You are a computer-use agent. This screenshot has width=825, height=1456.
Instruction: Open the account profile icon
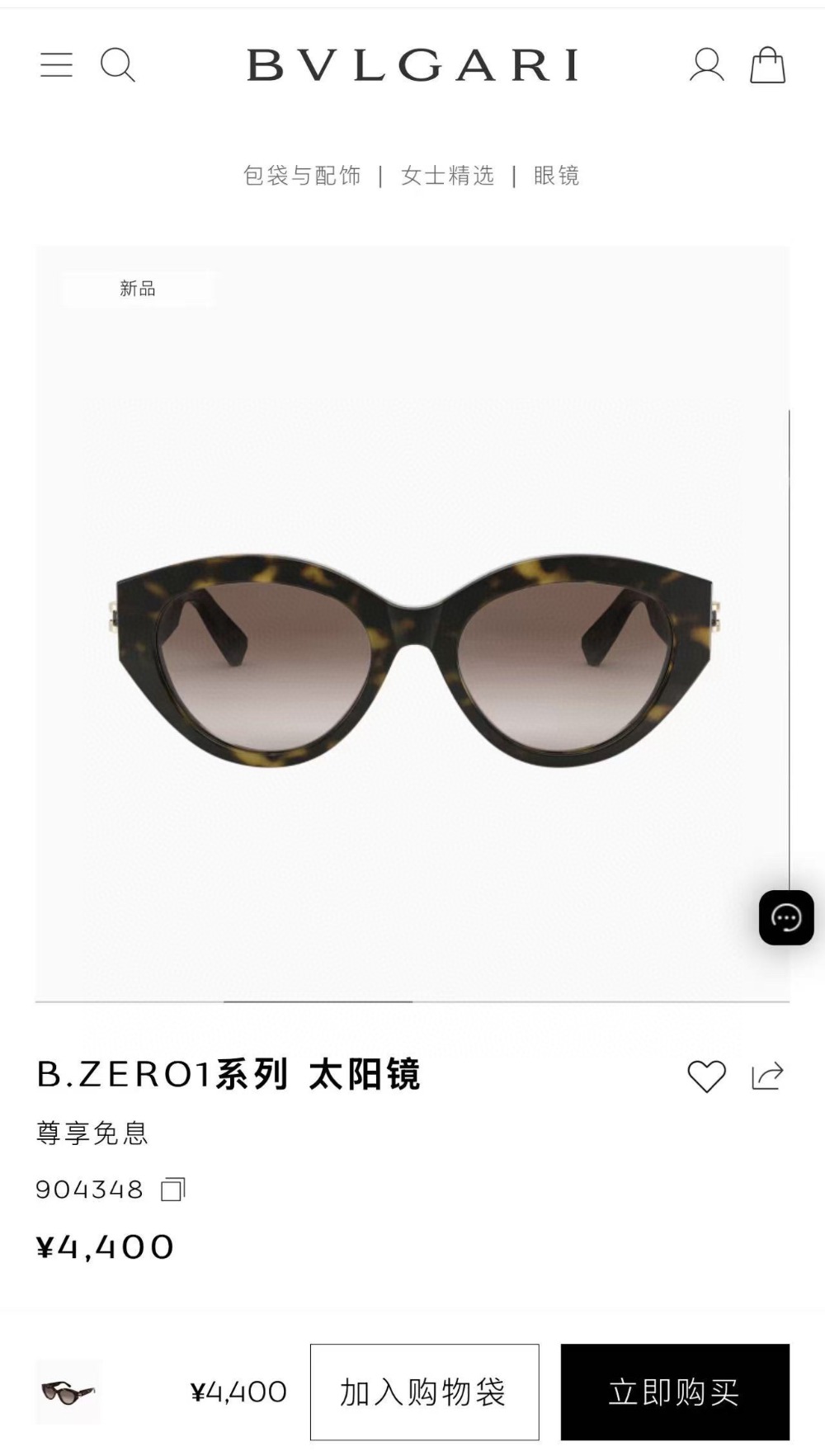click(x=706, y=64)
